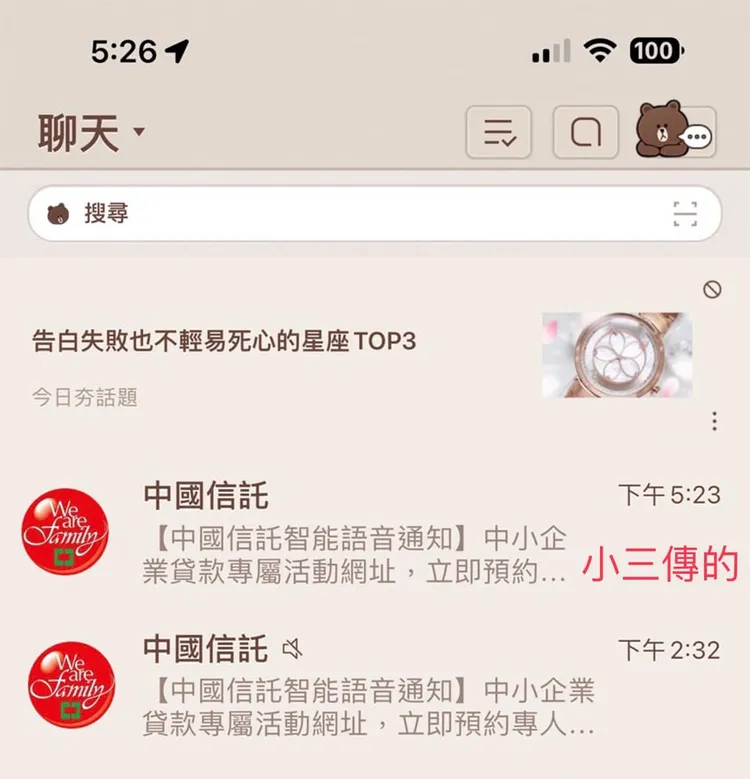The height and width of the screenshot is (779, 750).
Task: Open the three-dot menu under the watch ad
Action: point(714,421)
